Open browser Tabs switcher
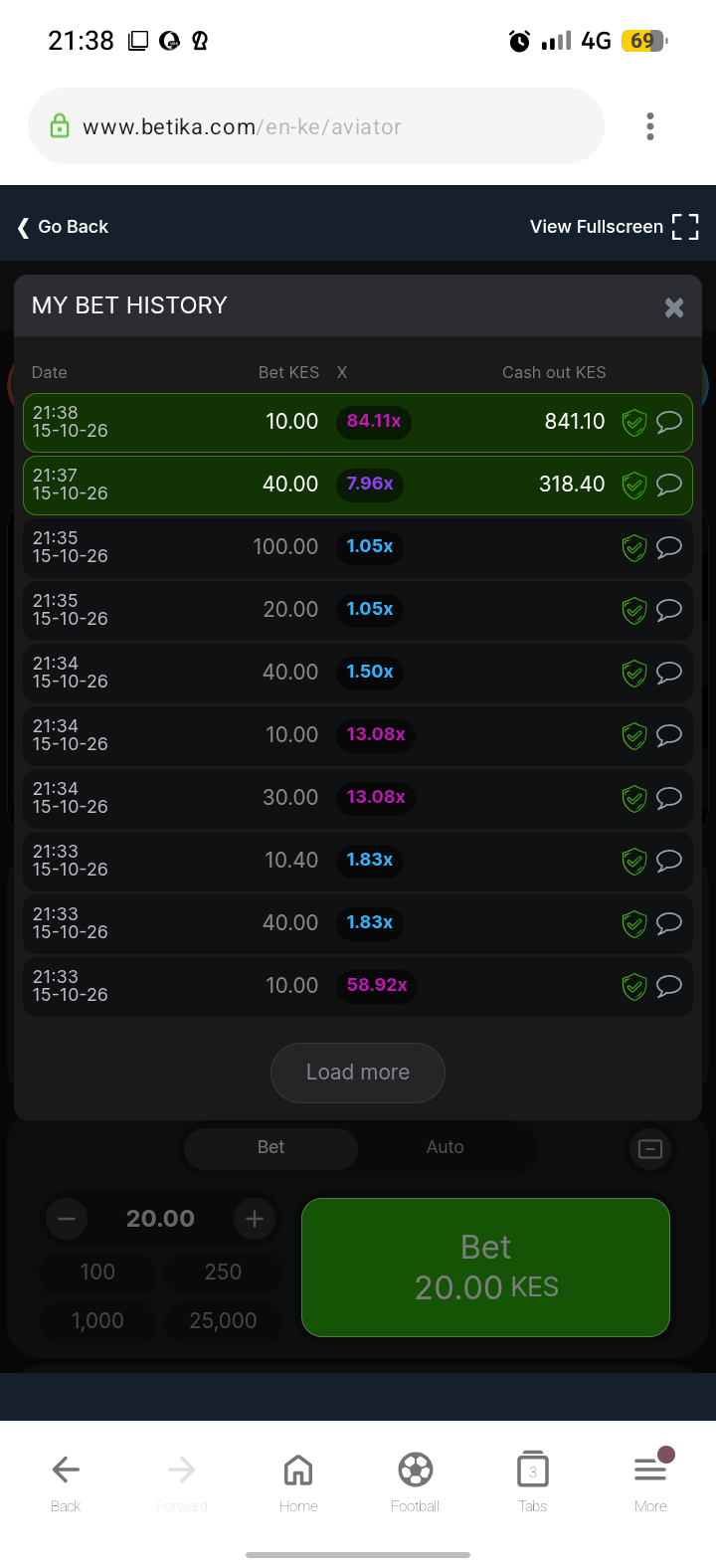Viewport: 716px width, 1568px height. pos(533,1481)
